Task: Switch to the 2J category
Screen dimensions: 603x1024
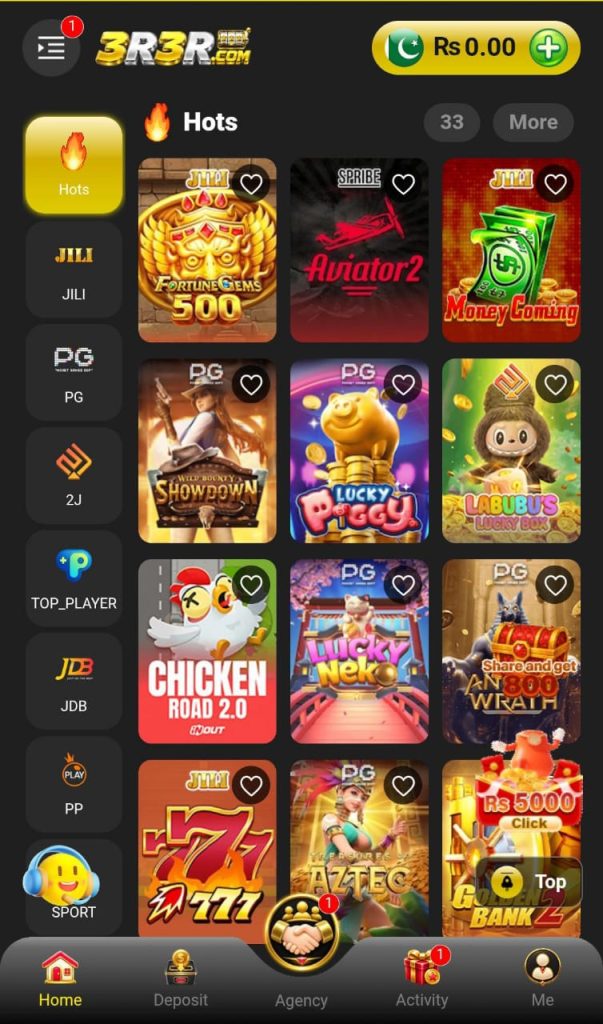Action: (x=74, y=475)
